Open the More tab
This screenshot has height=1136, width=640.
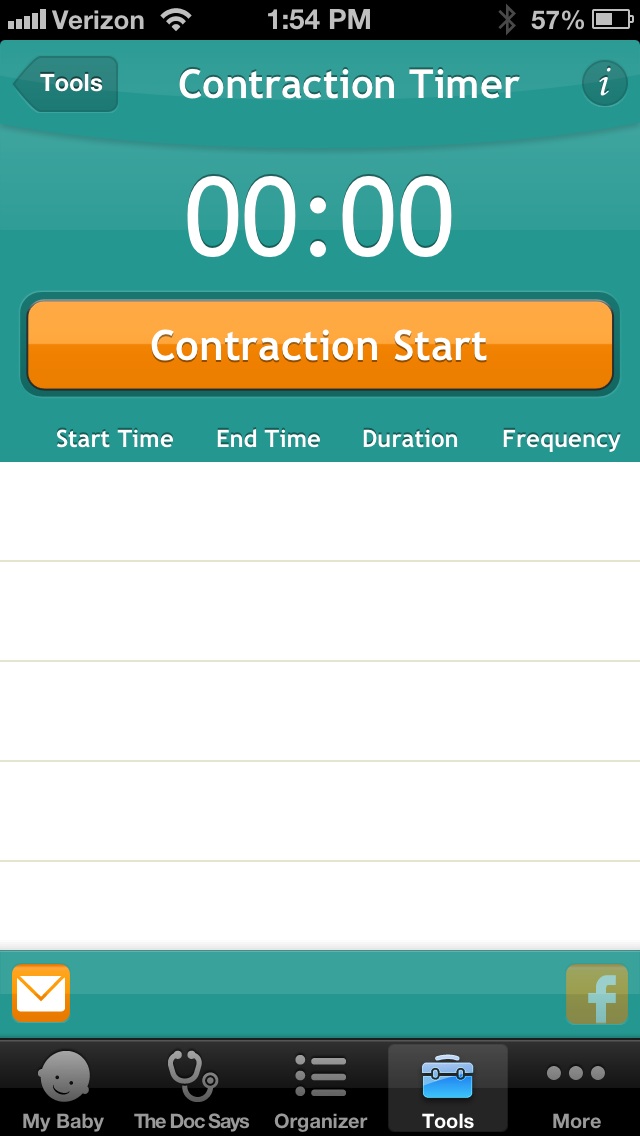click(x=576, y=1090)
